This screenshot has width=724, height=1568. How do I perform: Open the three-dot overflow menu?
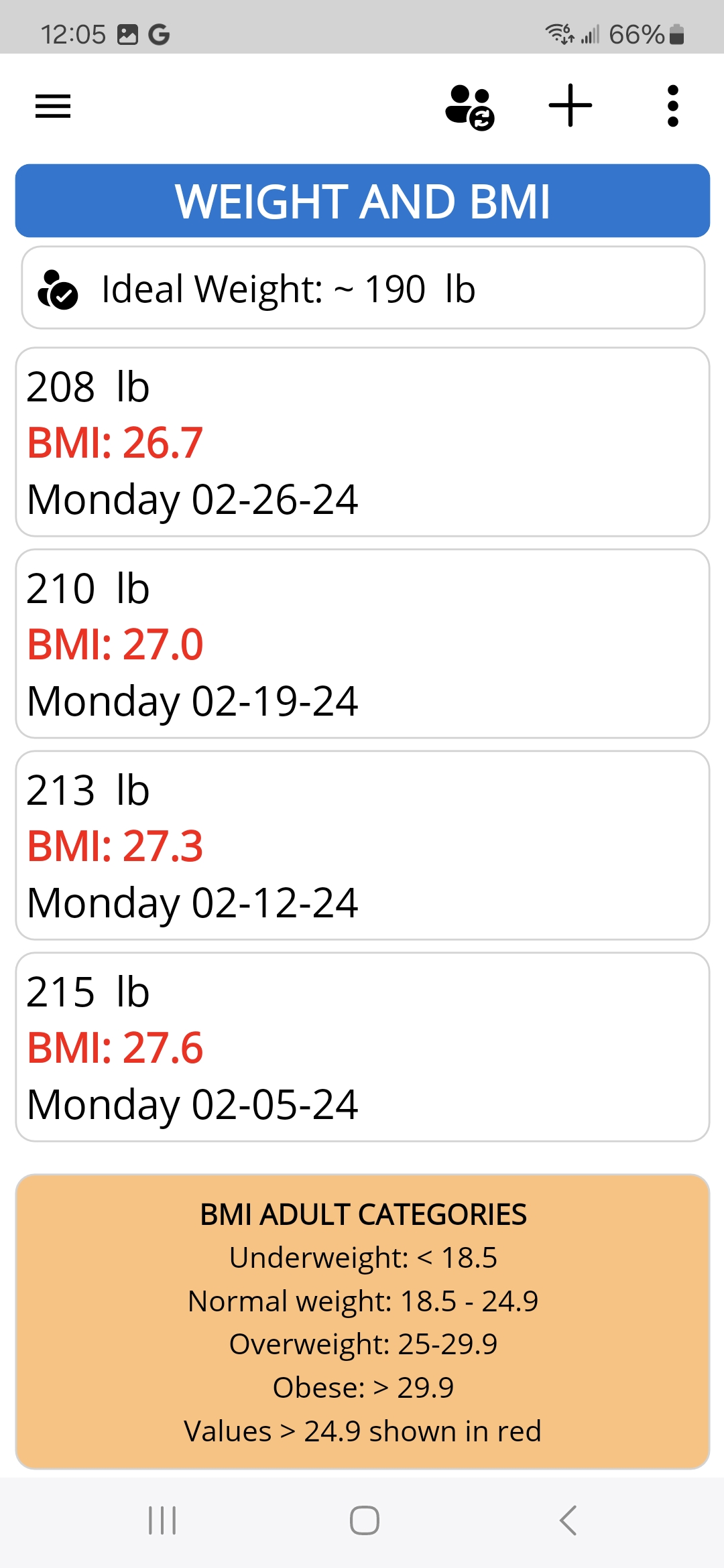coord(673,106)
